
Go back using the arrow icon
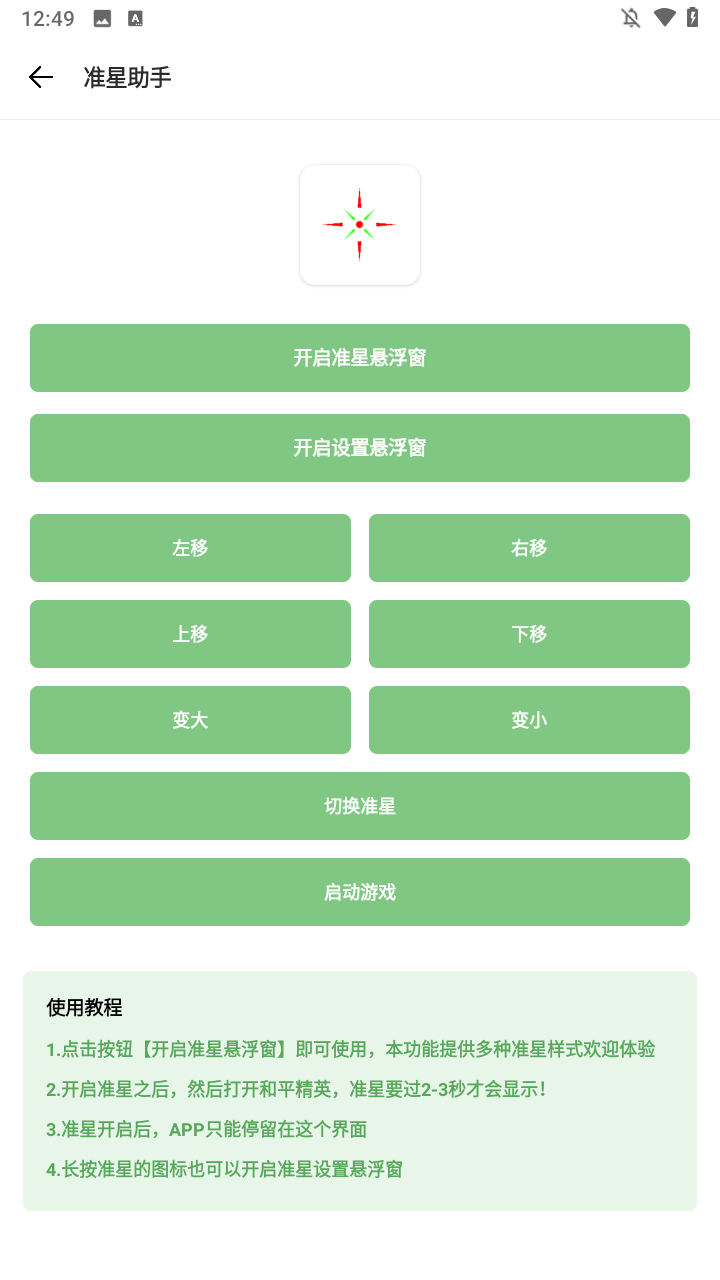41,77
